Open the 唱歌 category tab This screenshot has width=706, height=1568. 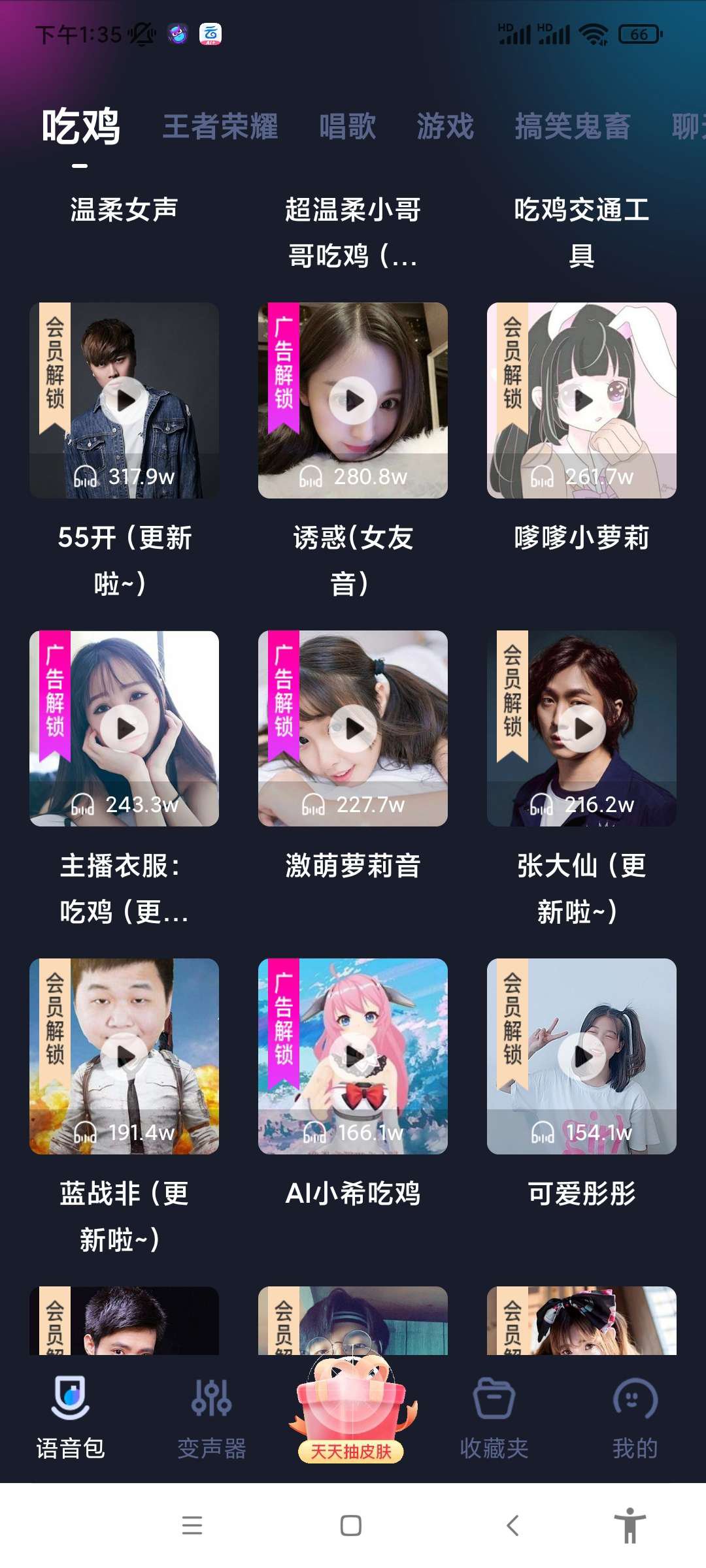pyautogui.click(x=347, y=127)
